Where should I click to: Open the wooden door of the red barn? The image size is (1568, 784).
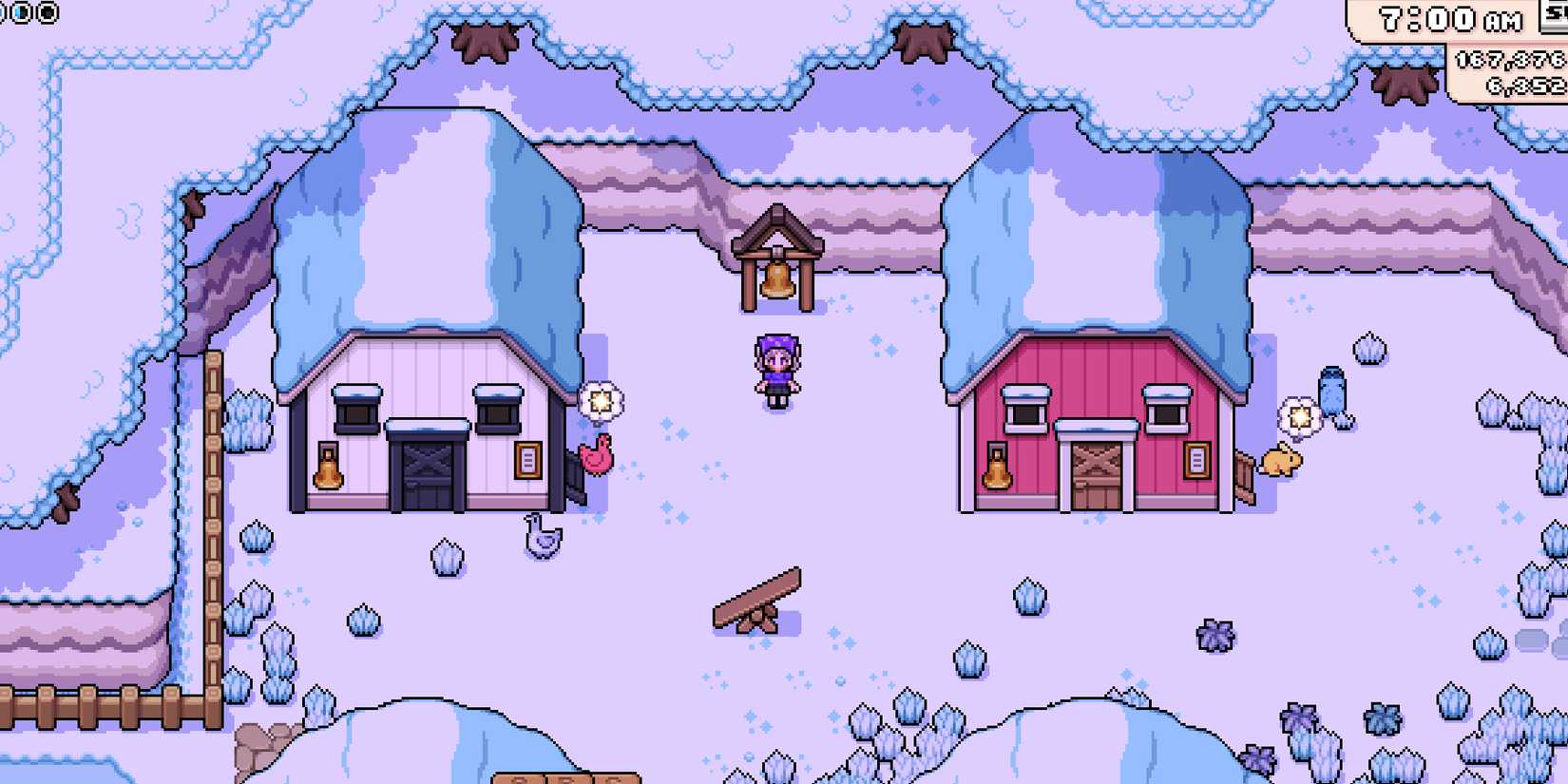click(x=1096, y=474)
